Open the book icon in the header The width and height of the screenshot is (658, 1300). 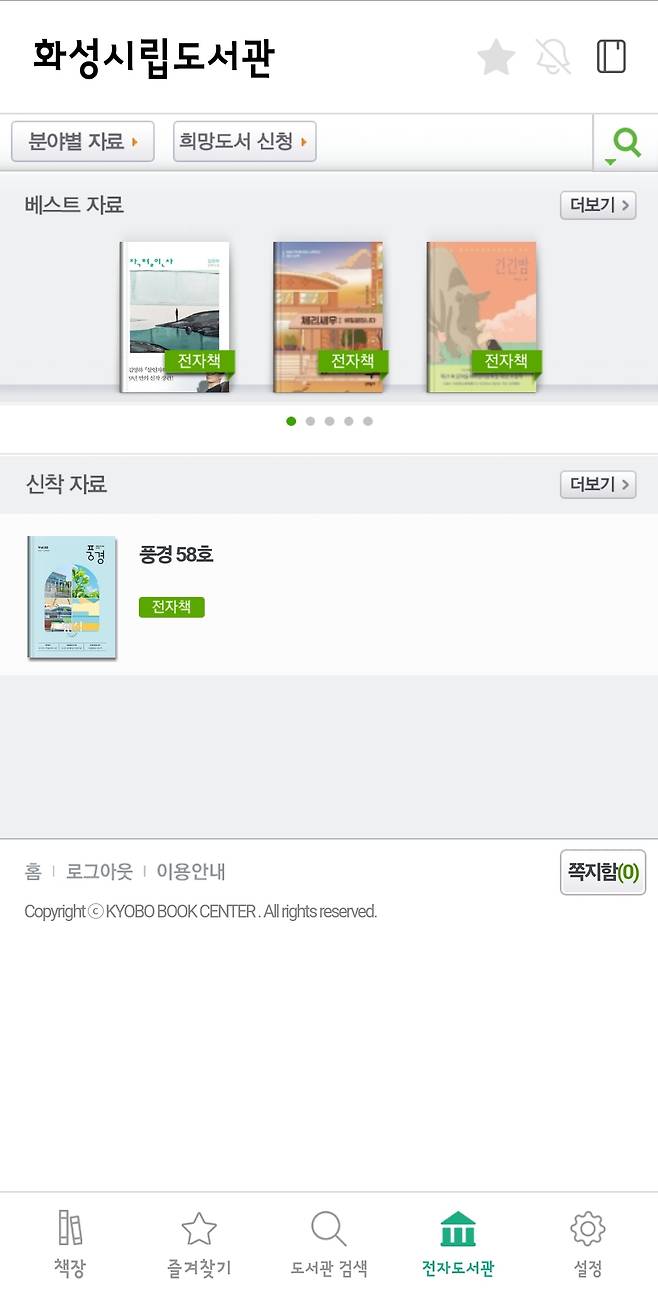coord(611,57)
